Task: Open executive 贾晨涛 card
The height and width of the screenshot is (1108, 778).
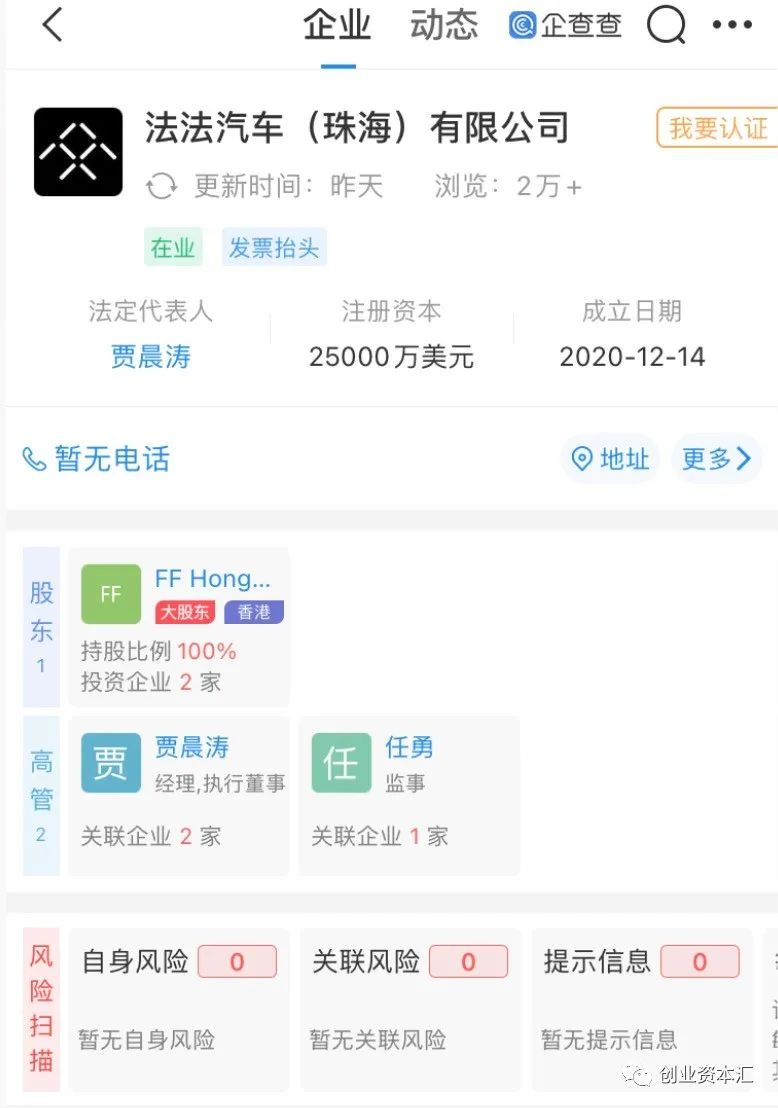Action: coord(179,795)
